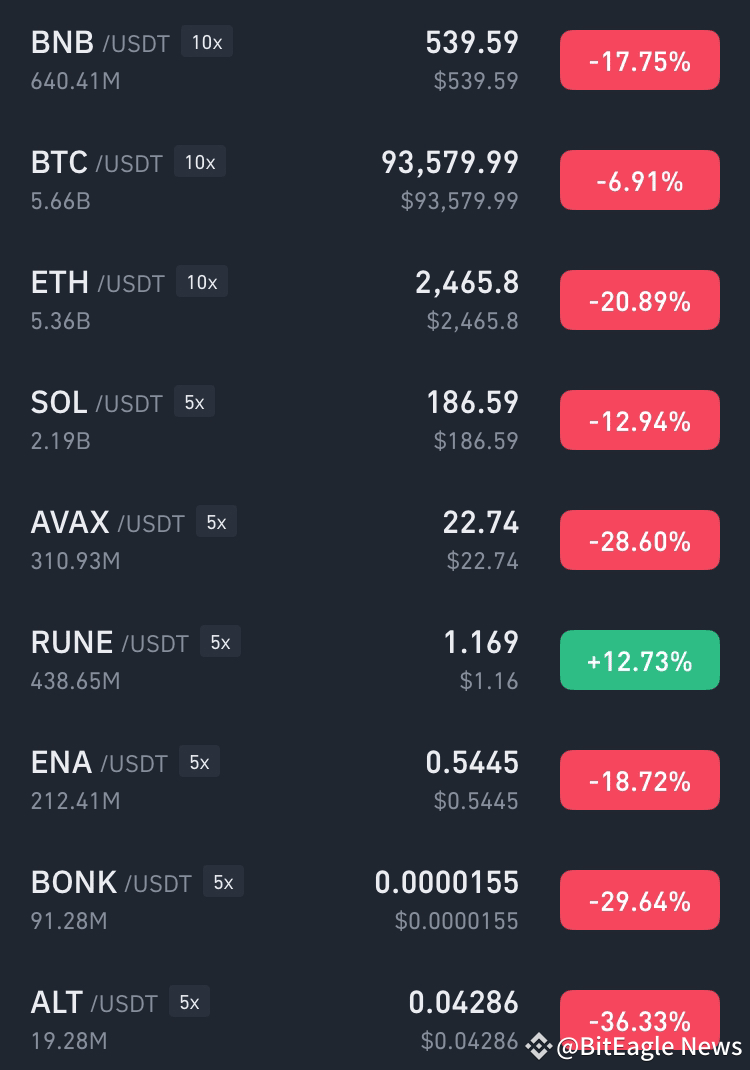750x1070 pixels.
Task: Click the red -36.33% change indicator on ALT
Action: click(640, 1020)
